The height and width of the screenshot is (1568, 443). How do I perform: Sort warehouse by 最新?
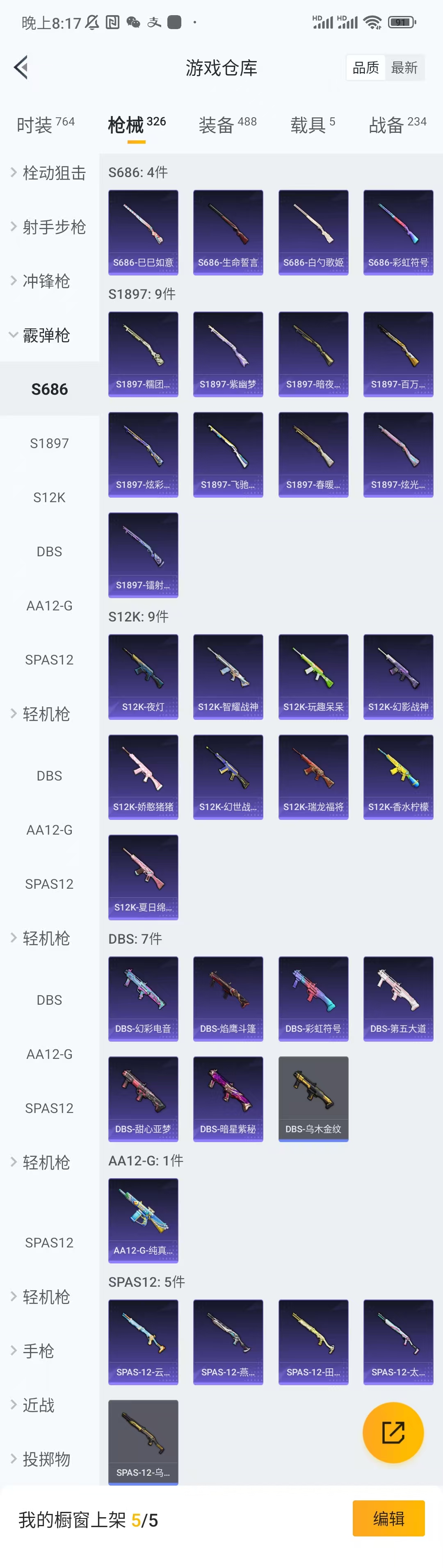point(404,68)
